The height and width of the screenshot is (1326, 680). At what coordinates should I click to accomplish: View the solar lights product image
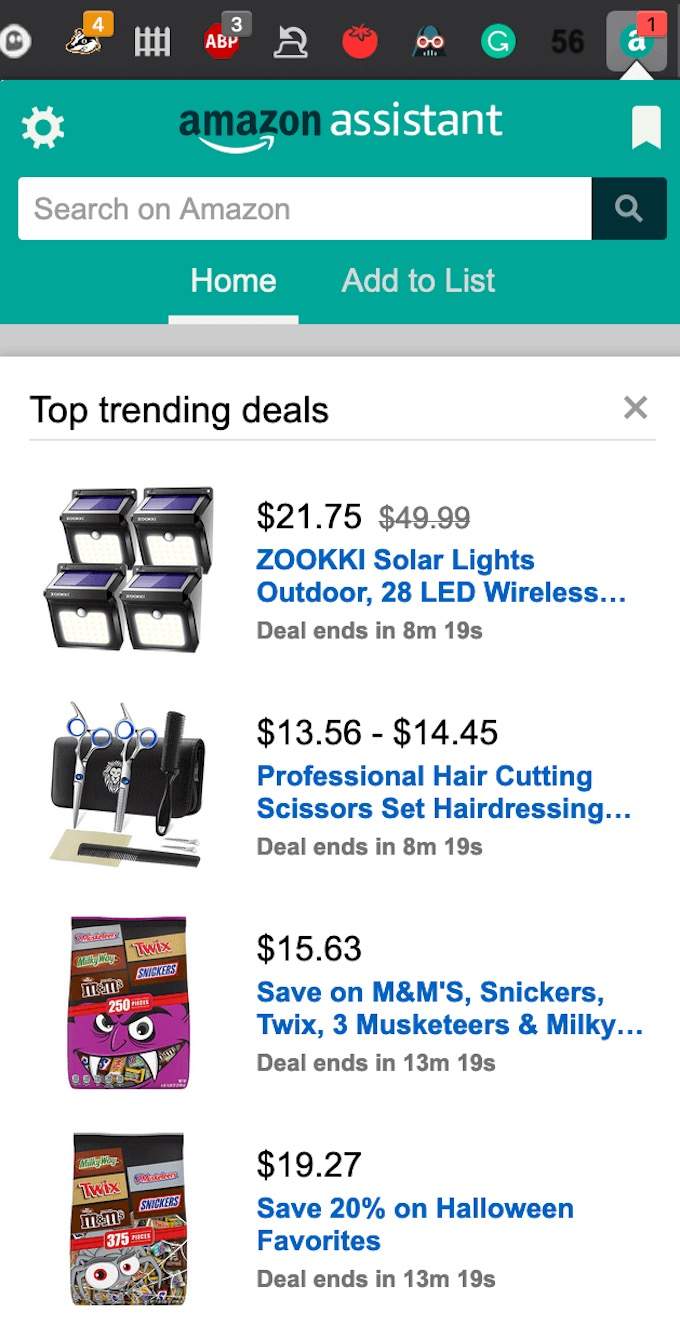point(129,569)
